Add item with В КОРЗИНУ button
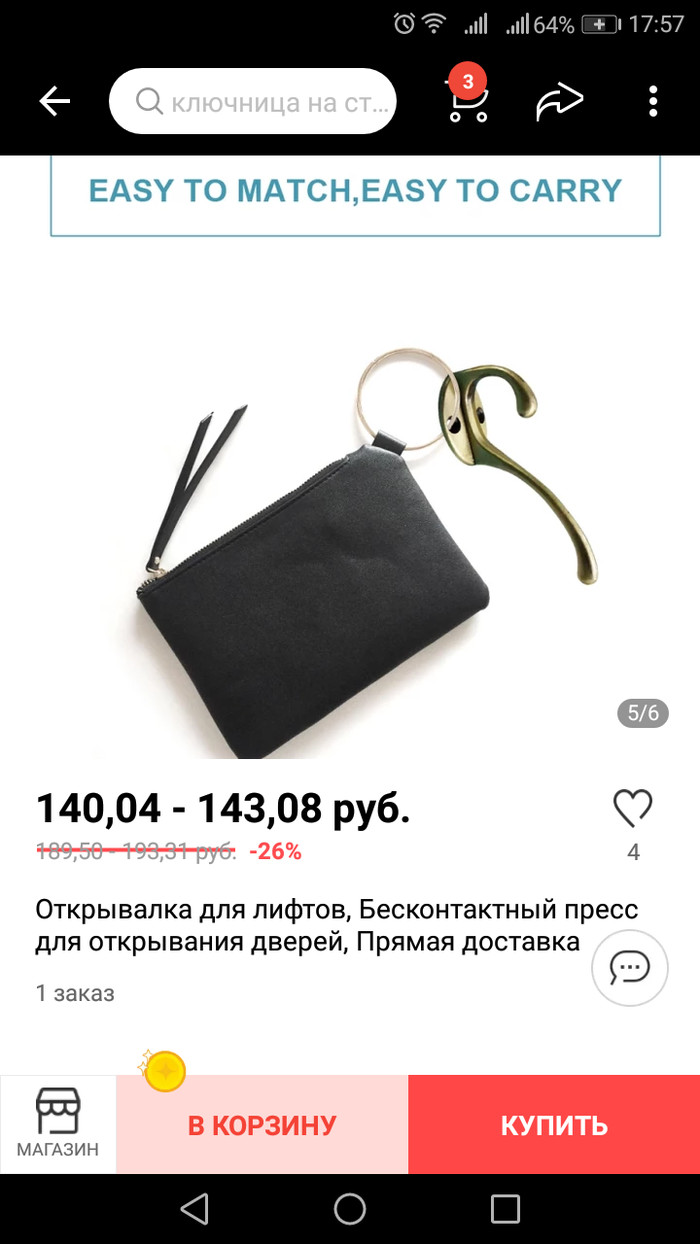Viewport: 700px width, 1244px height. [x=262, y=1125]
